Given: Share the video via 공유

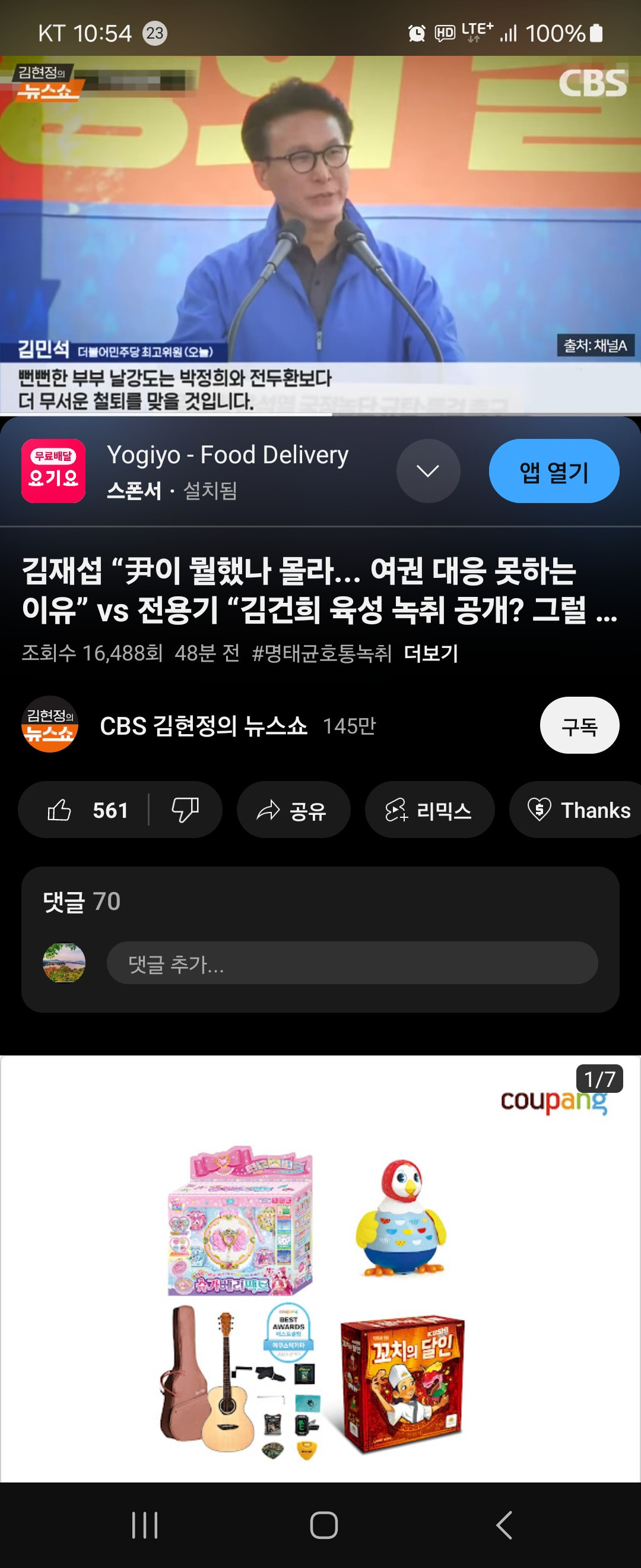Looking at the screenshot, I should tap(293, 810).
